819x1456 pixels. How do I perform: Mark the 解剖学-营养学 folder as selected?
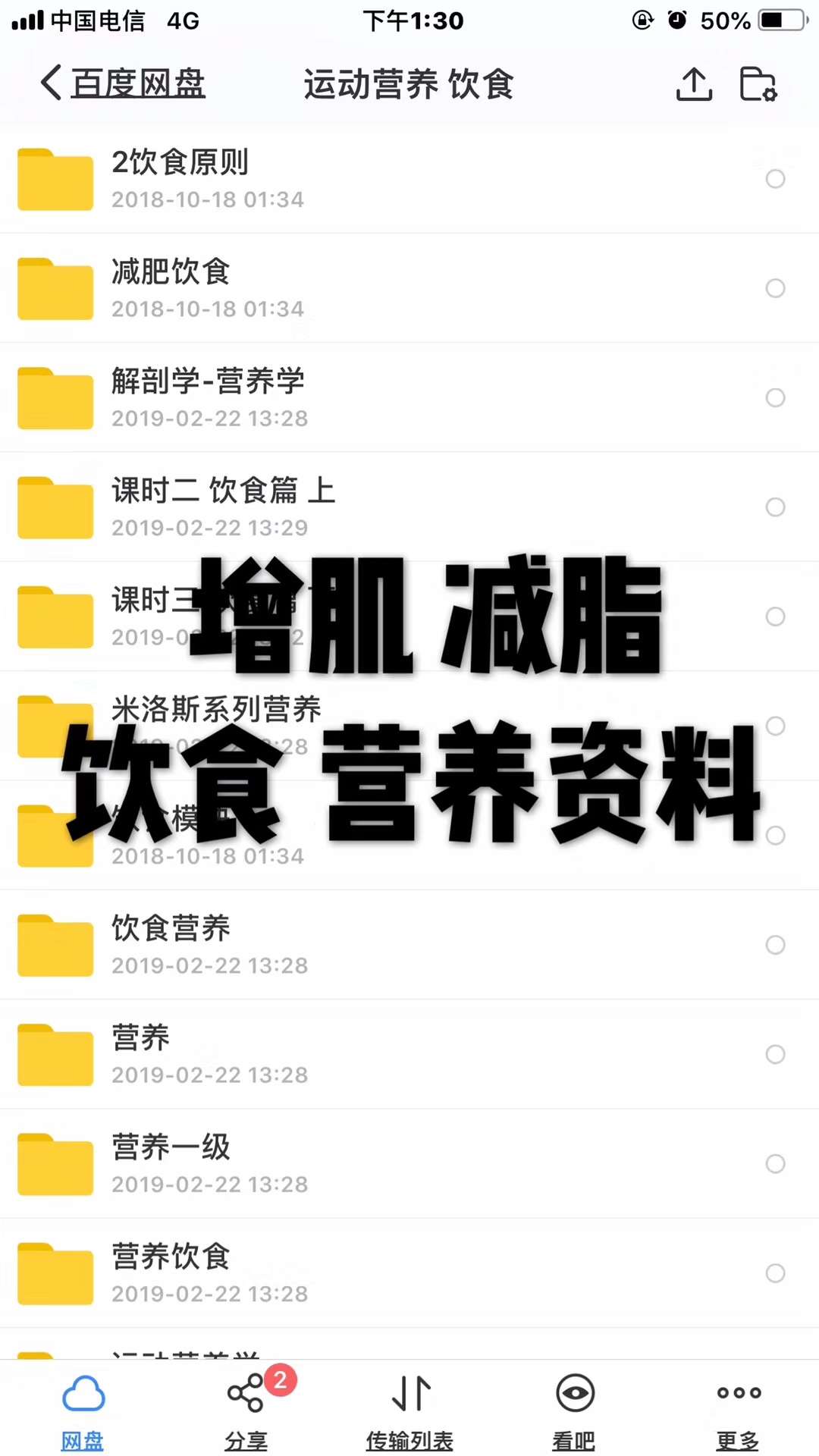coord(775,397)
